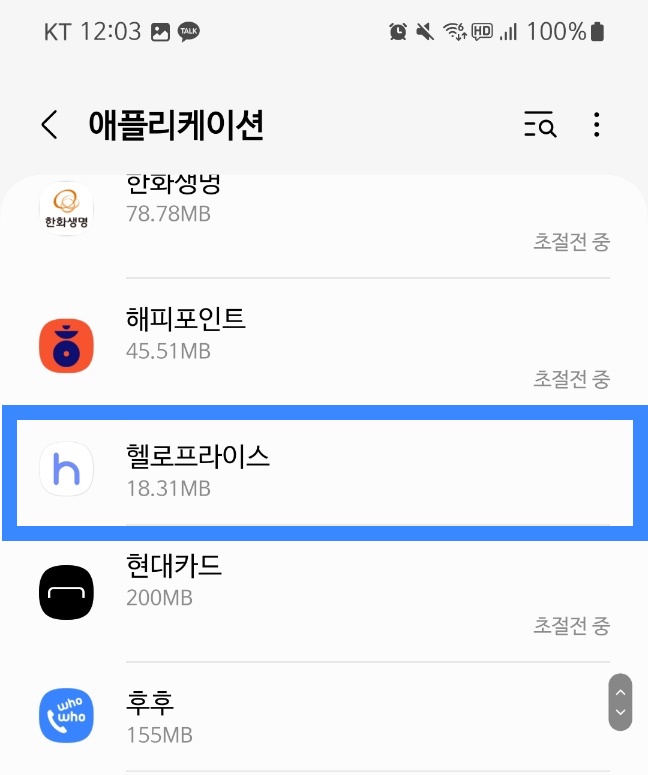This screenshot has height=775, width=648.
Task: Open the filter and search icon
Action: (x=540, y=125)
